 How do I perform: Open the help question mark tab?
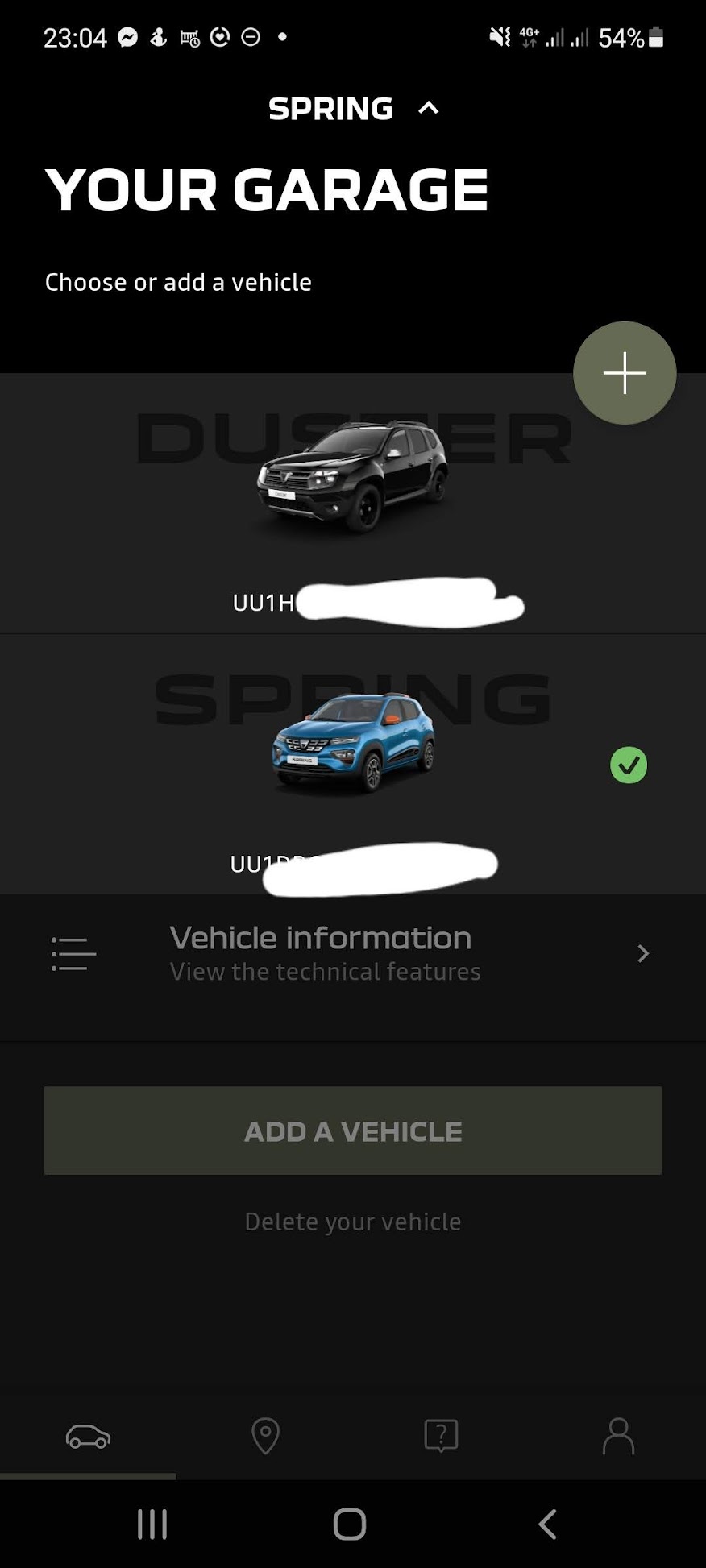tap(441, 1436)
